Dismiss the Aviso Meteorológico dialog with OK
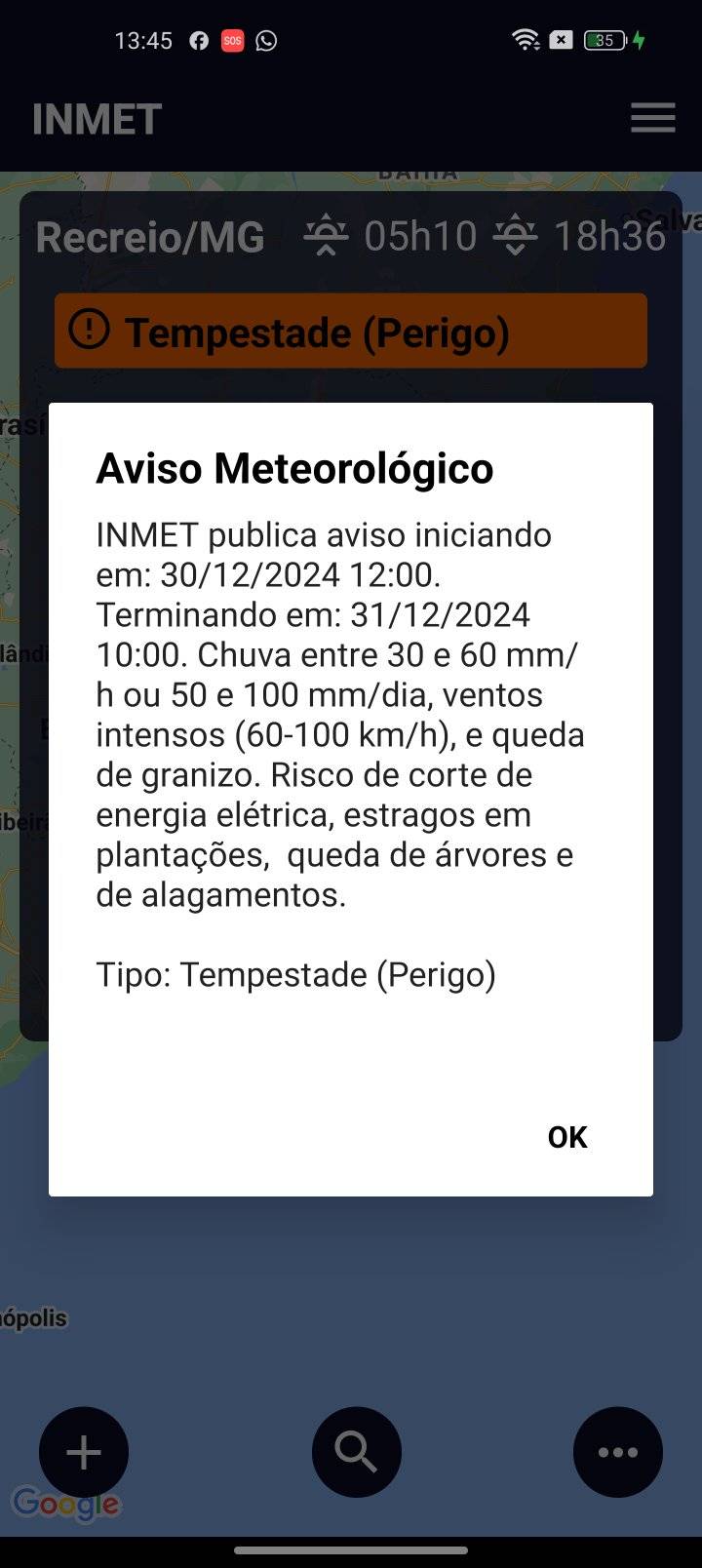 click(x=567, y=1137)
